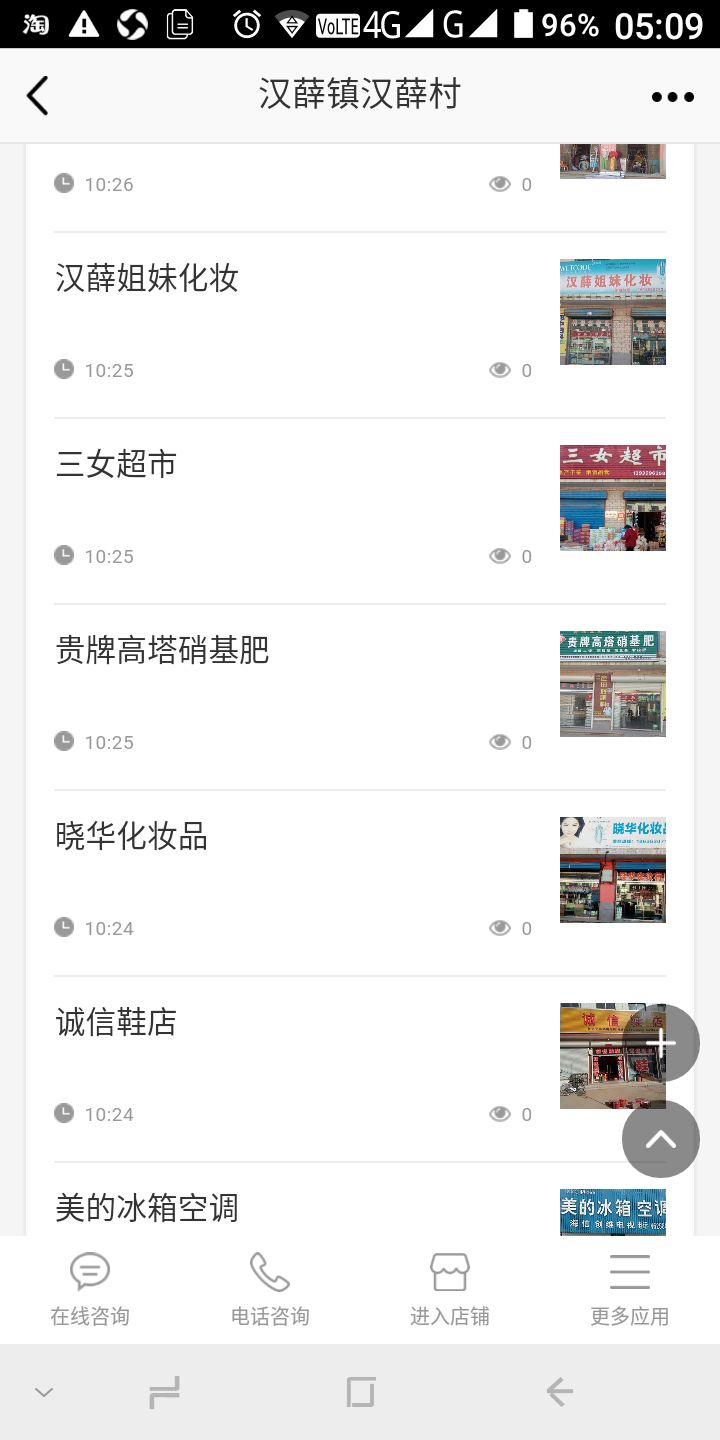Open the 三女超市 listing
This screenshot has height=1440, width=720.
[360, 511]
